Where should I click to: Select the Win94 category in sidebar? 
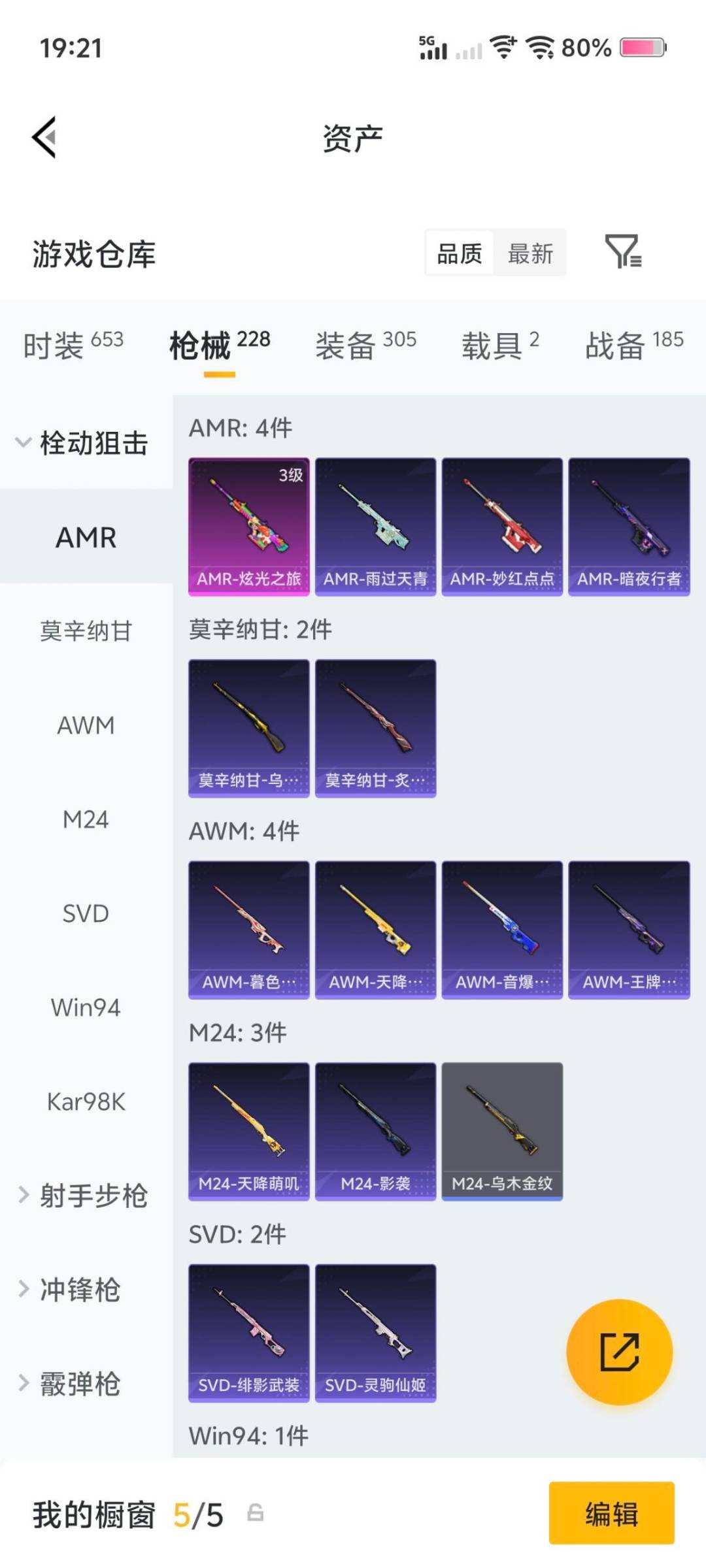(85, 1007)
